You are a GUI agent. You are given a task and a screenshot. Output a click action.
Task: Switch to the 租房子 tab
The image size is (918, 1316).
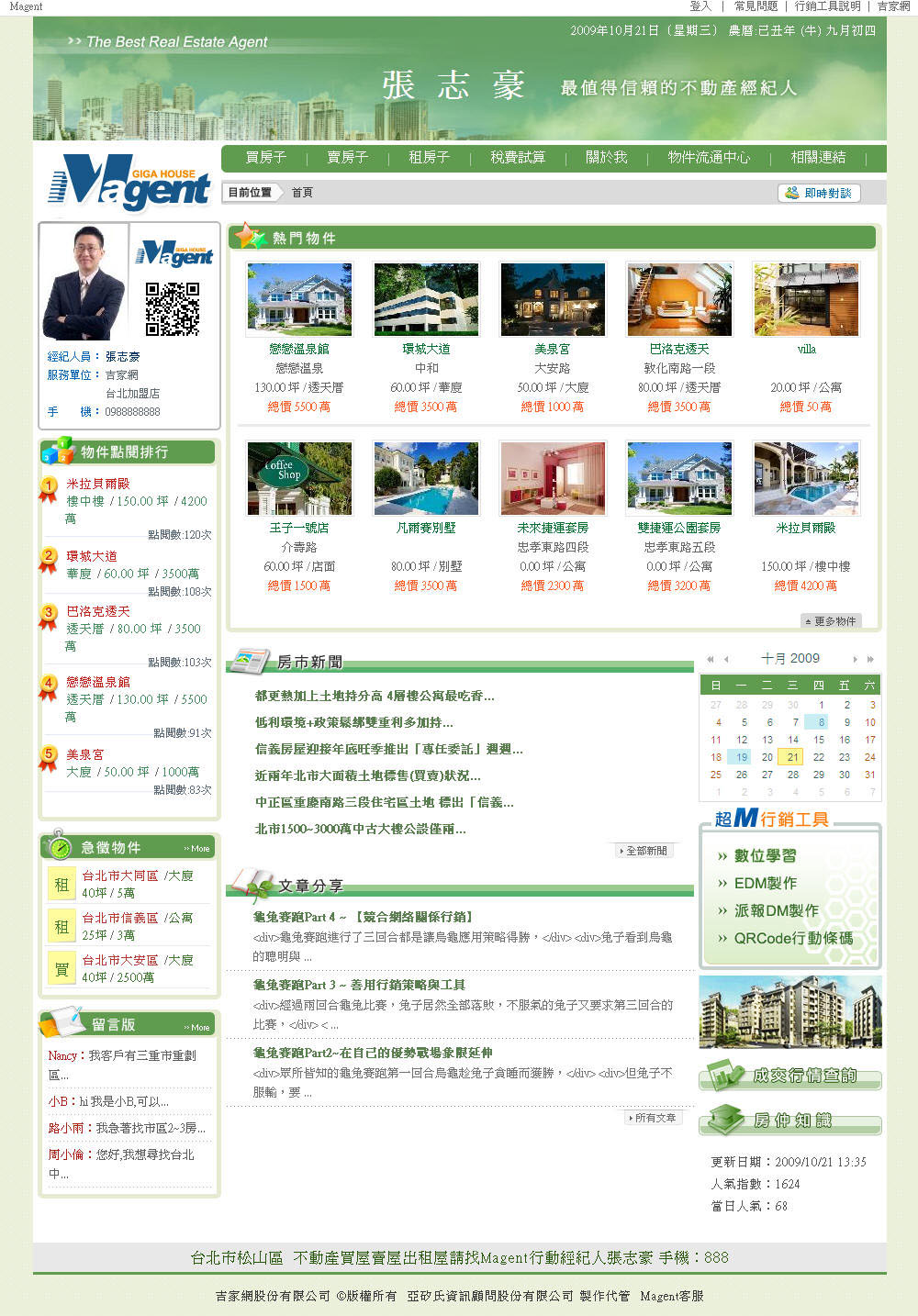click(x=429, y=158)
